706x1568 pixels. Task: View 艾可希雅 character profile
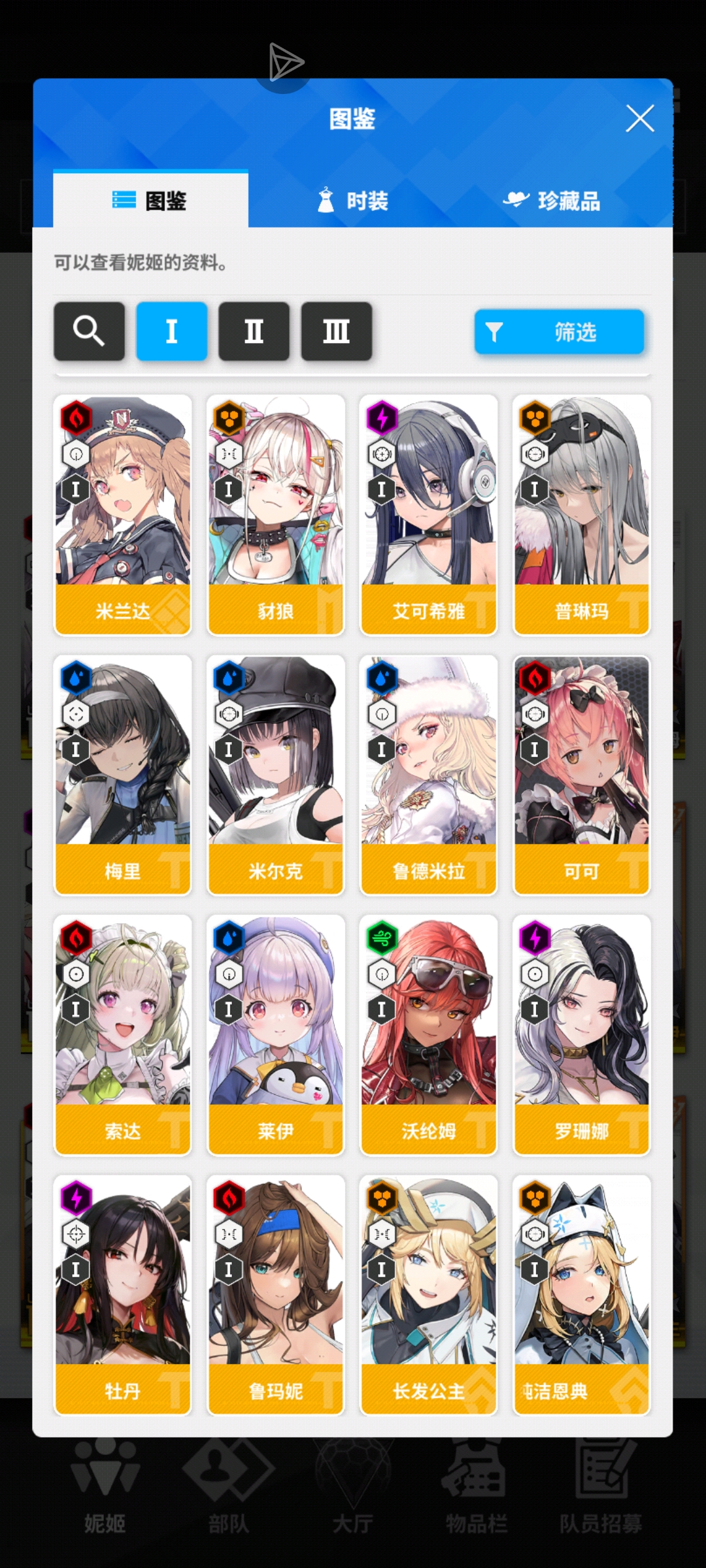[428, 514]
